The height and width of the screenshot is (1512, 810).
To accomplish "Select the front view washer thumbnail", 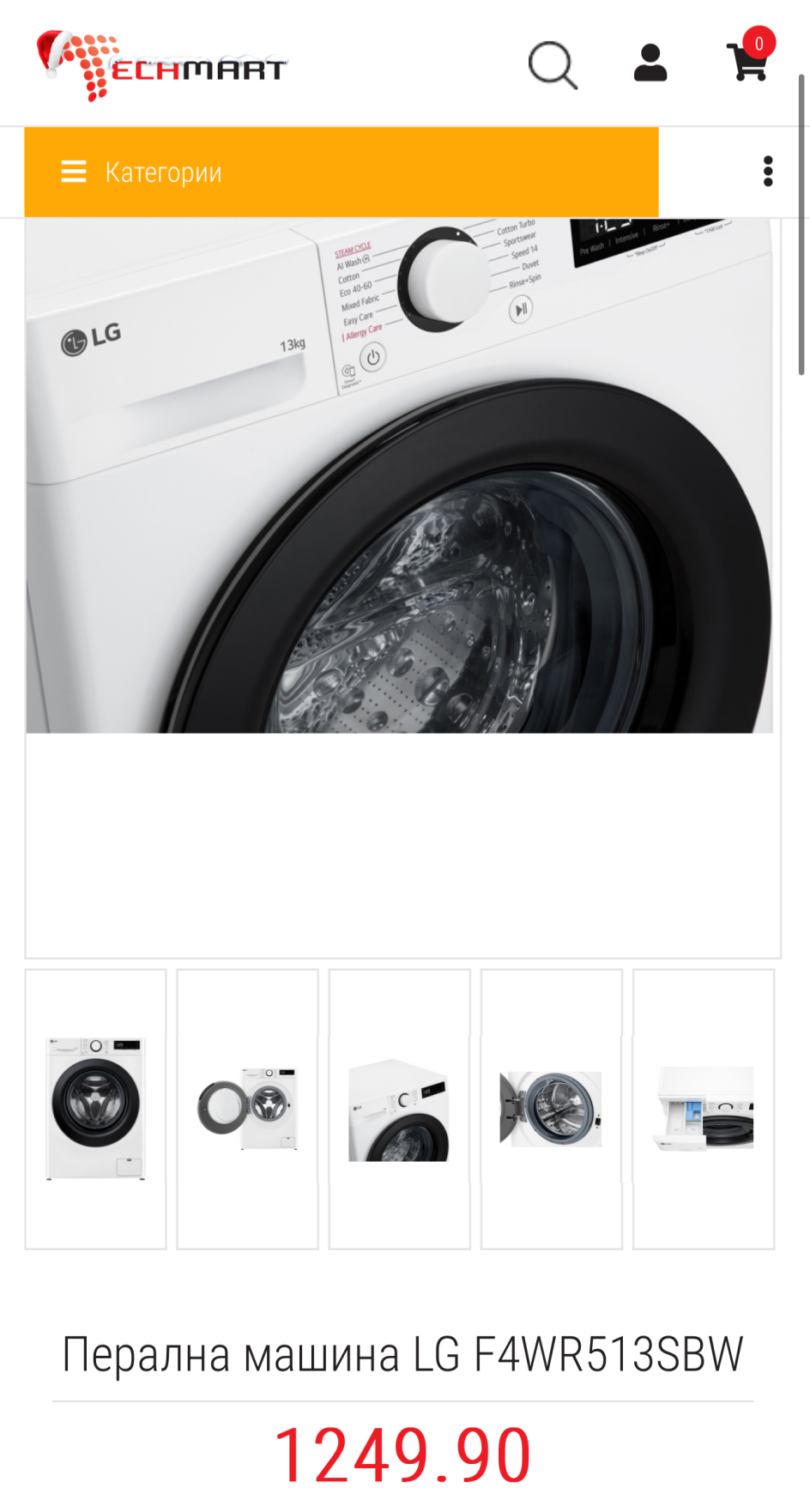I will click(95, 1109).
